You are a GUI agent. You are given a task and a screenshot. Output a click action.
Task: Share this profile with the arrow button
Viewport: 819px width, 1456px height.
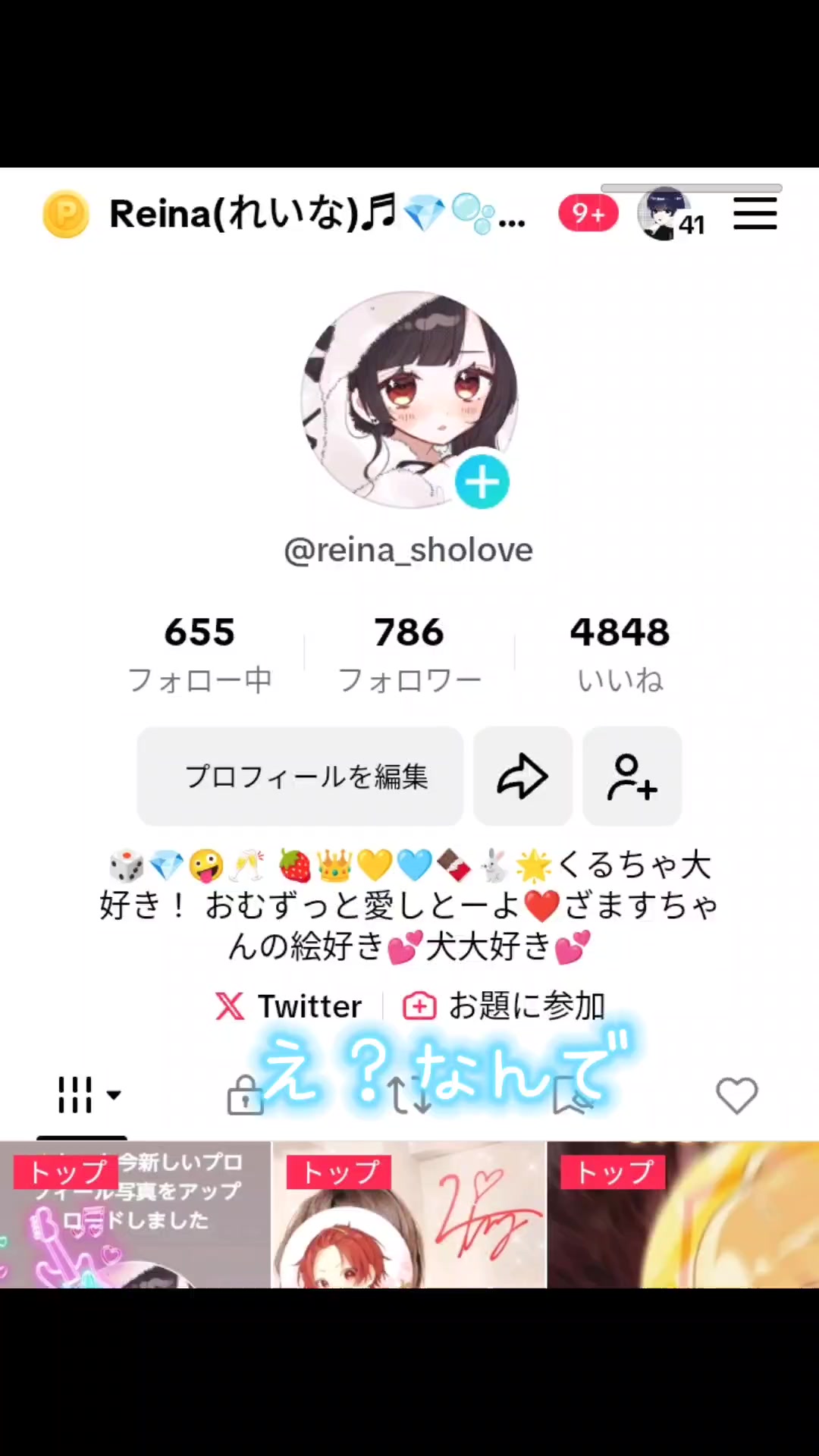pyautogui.click(x=522, y=777)
